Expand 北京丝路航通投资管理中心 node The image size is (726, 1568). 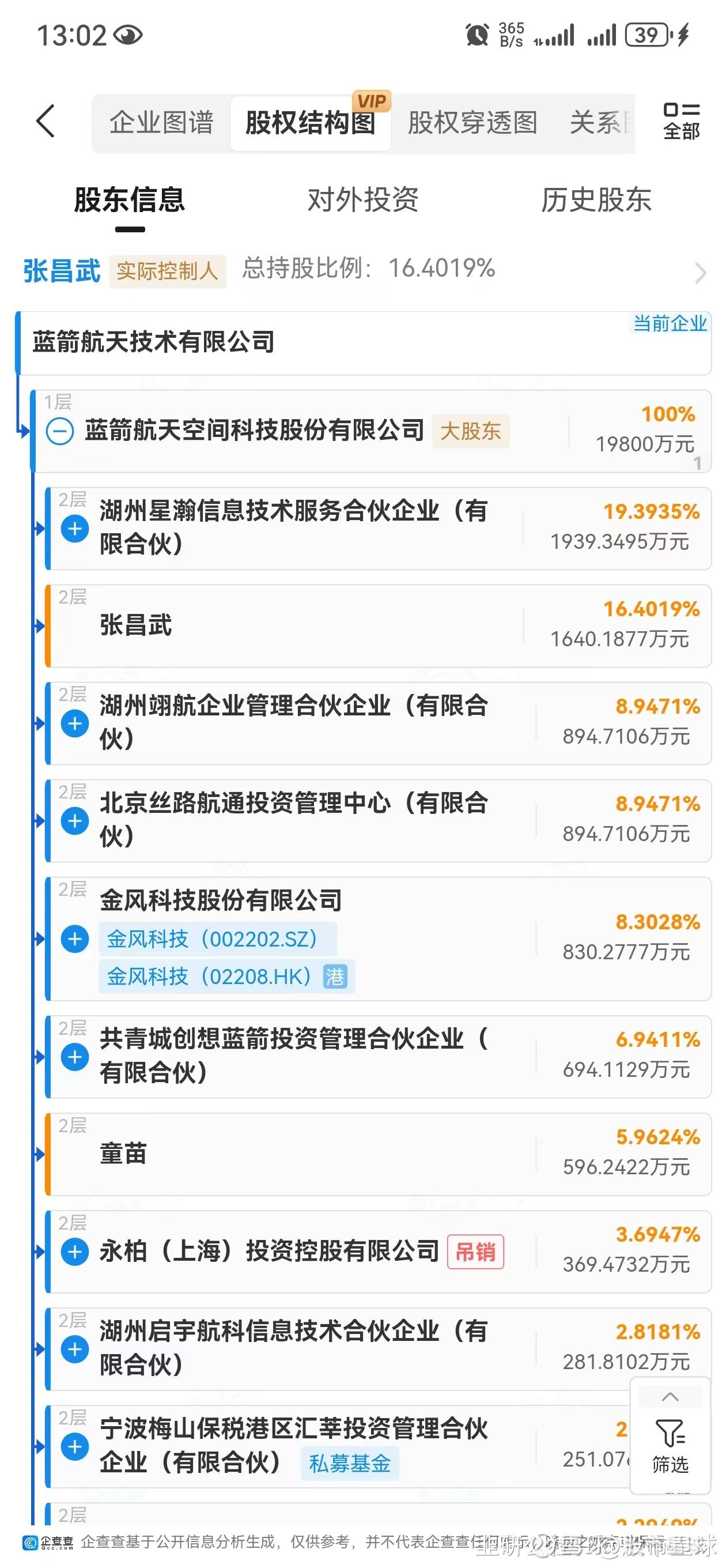click(x=75, y=820)
